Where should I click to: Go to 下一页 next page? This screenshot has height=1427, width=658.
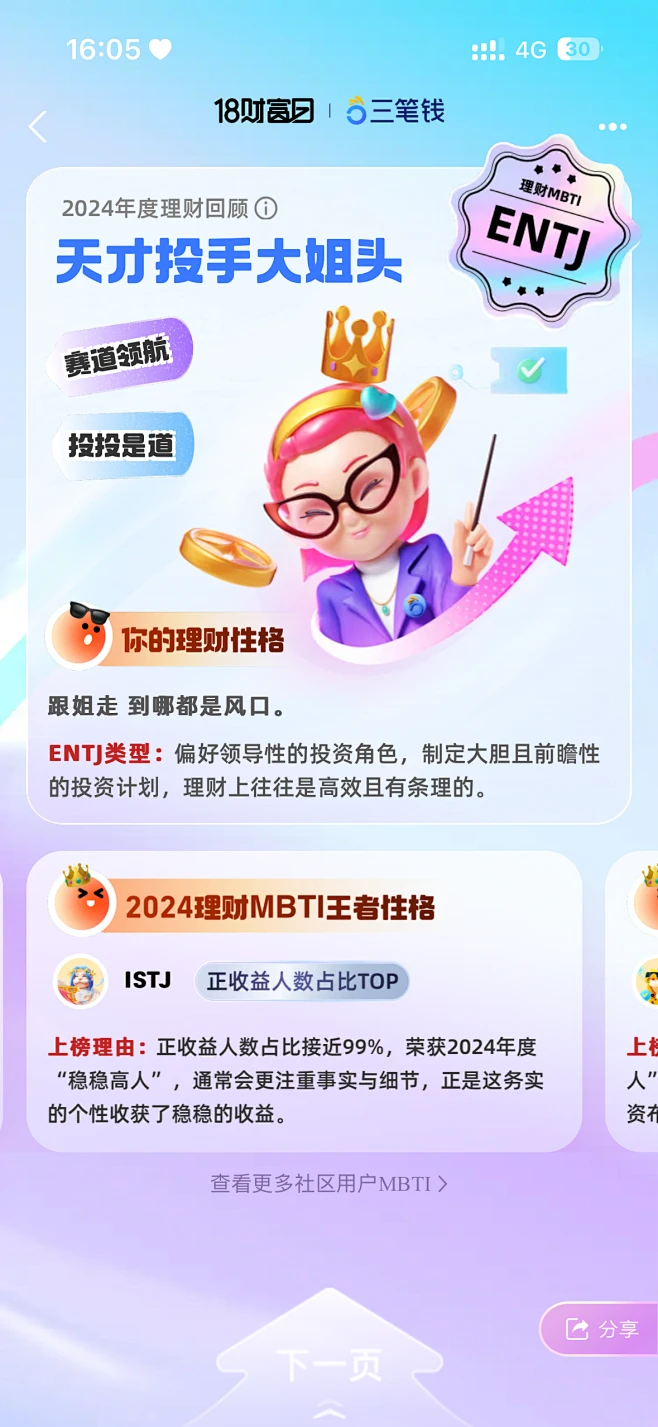tap(328, 1367)
